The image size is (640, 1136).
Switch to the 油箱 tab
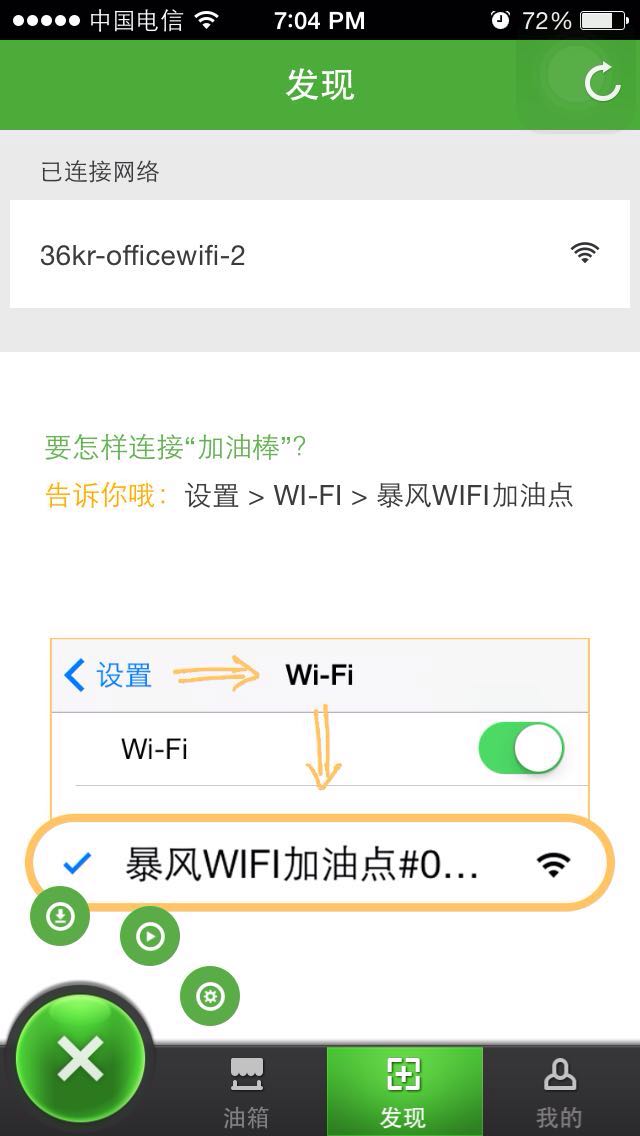[246, 1092]
